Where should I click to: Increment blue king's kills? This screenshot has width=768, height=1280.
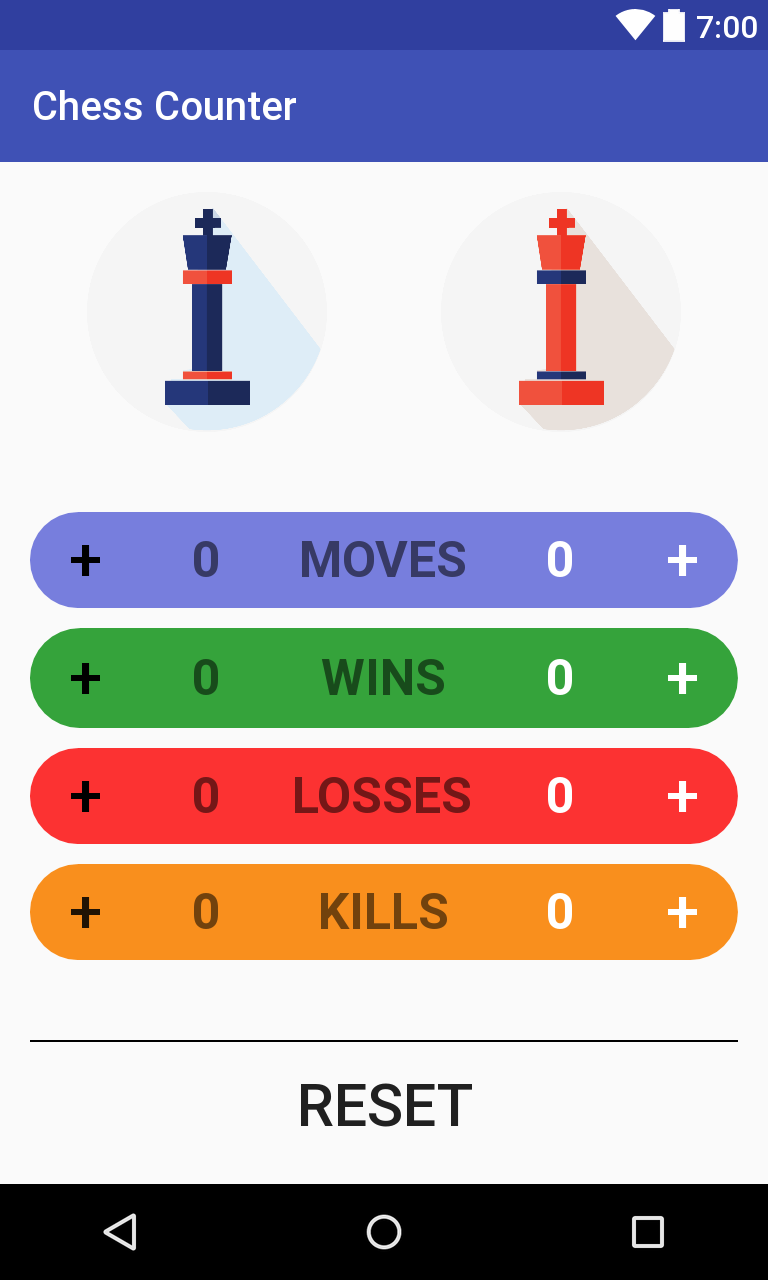85,912
